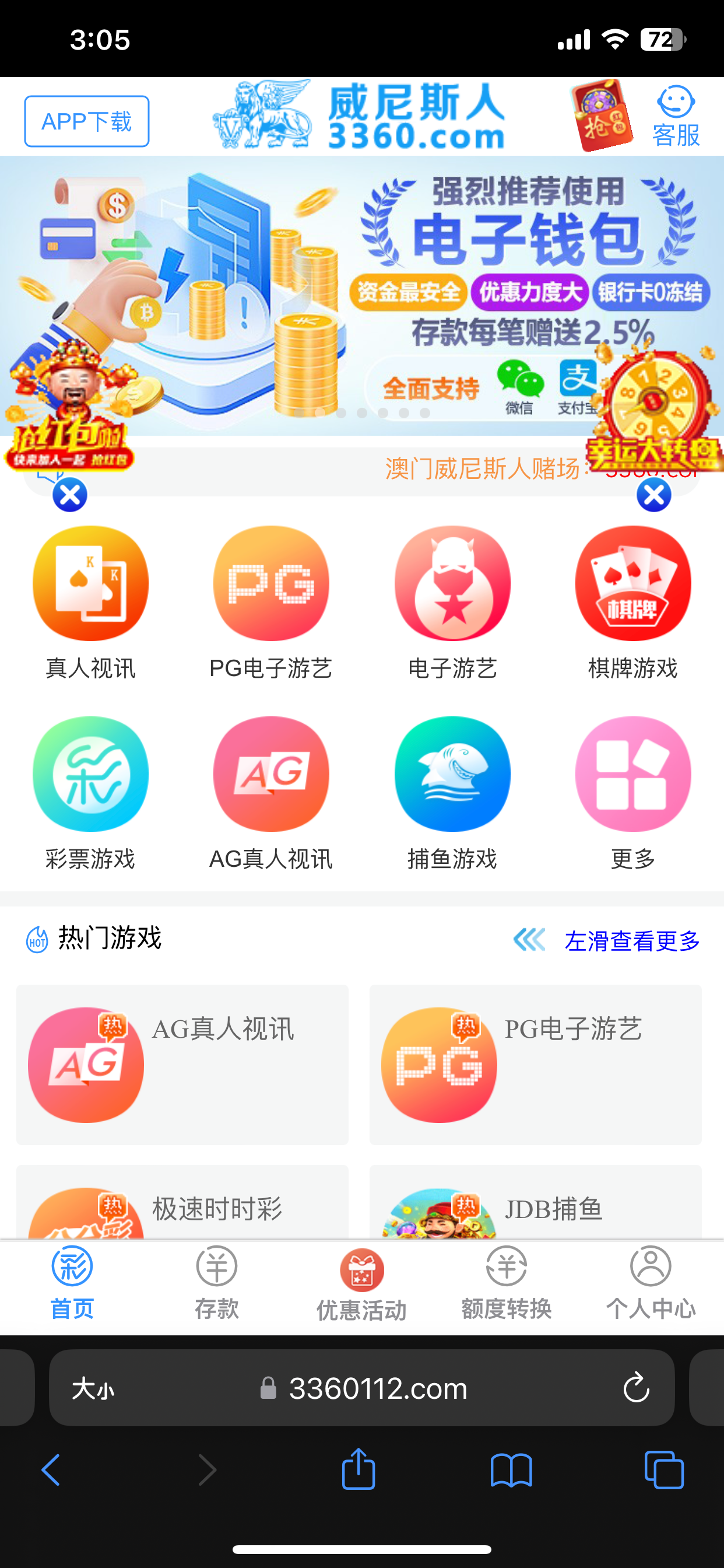Contact 客服 customer service
This screenshot has height=1568, width=724.
tap(676, 116)
